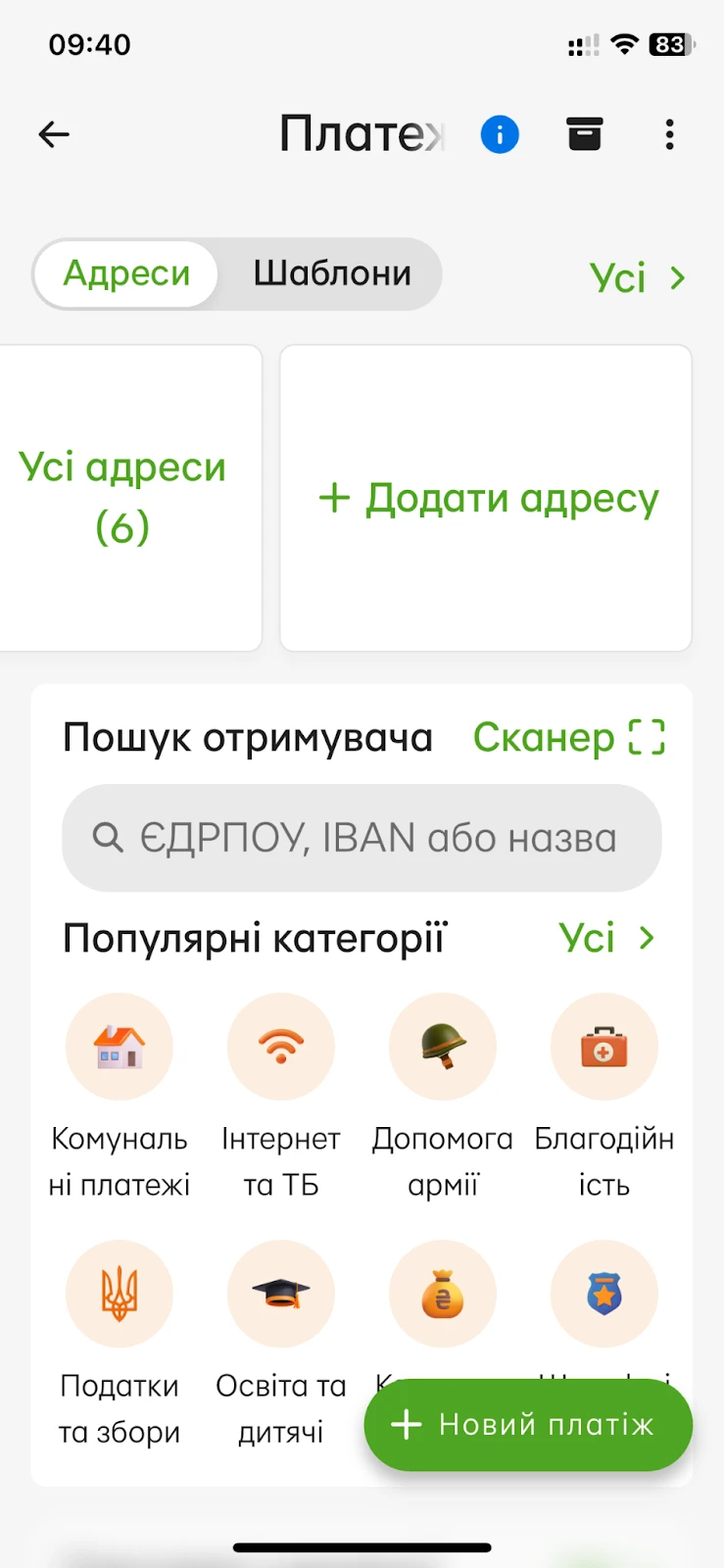Select the Інтернет та ТБ wifi icon
The width and height of the screenshot is (724, 1568).
tap(281, 1046)
